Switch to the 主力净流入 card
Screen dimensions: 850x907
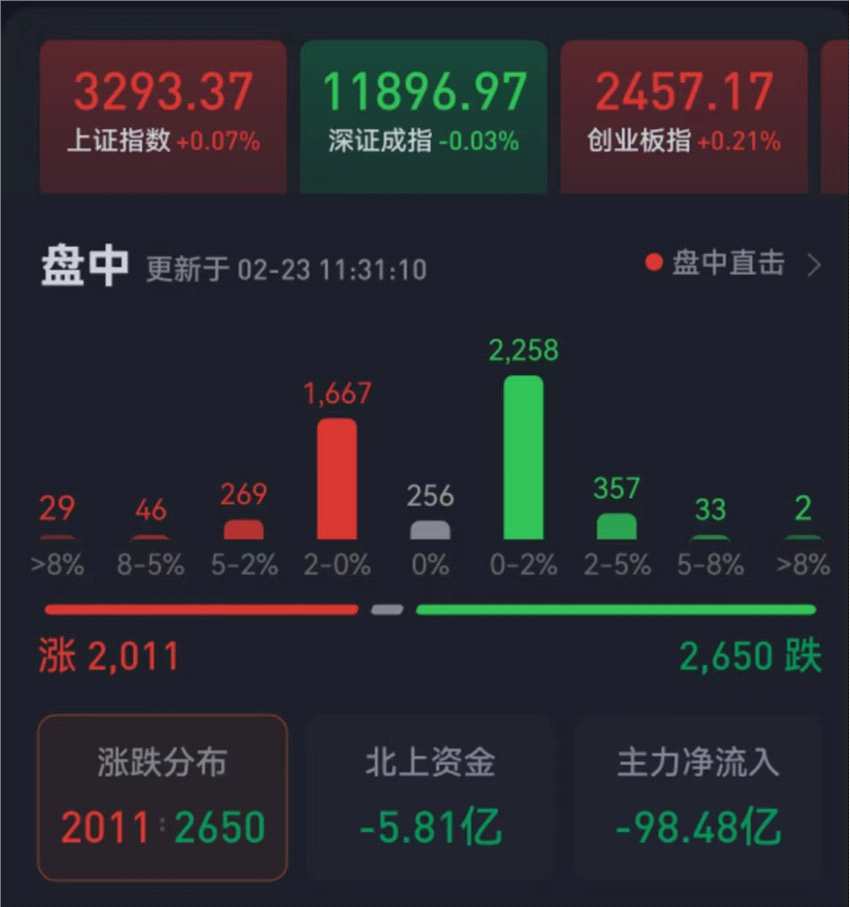(697, 797)
